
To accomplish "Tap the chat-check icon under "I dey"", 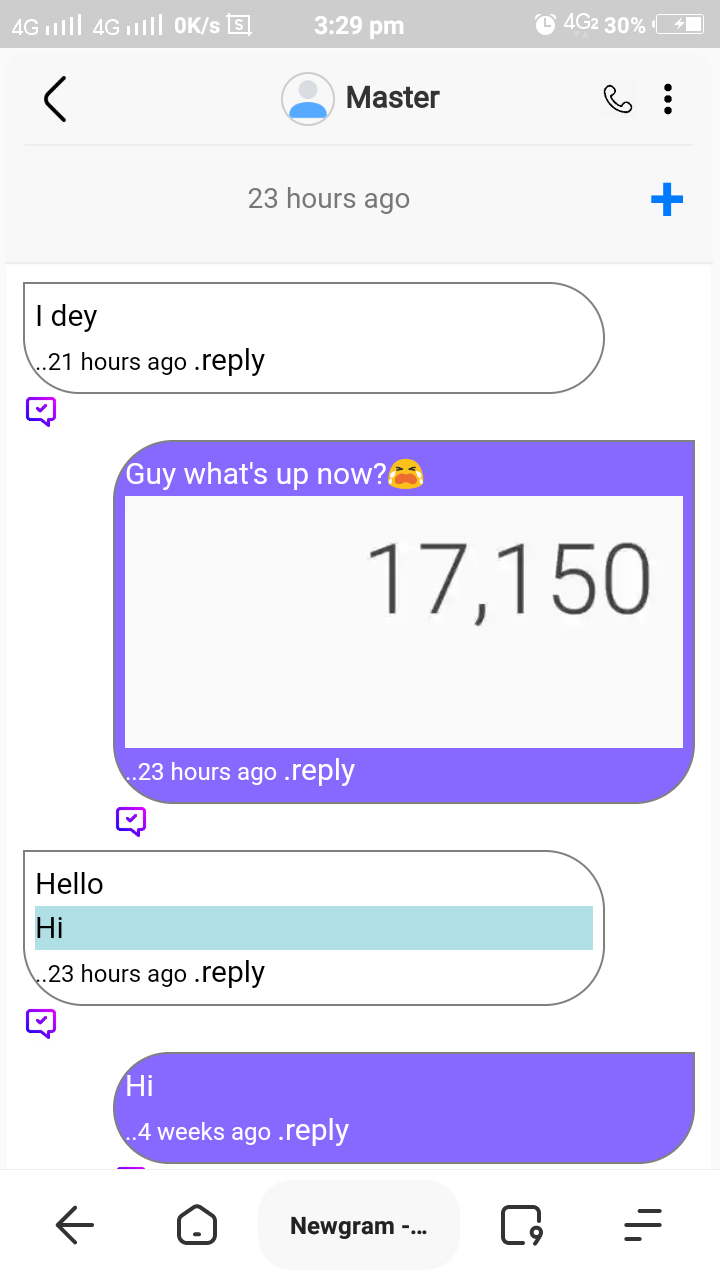I will 40,411.
